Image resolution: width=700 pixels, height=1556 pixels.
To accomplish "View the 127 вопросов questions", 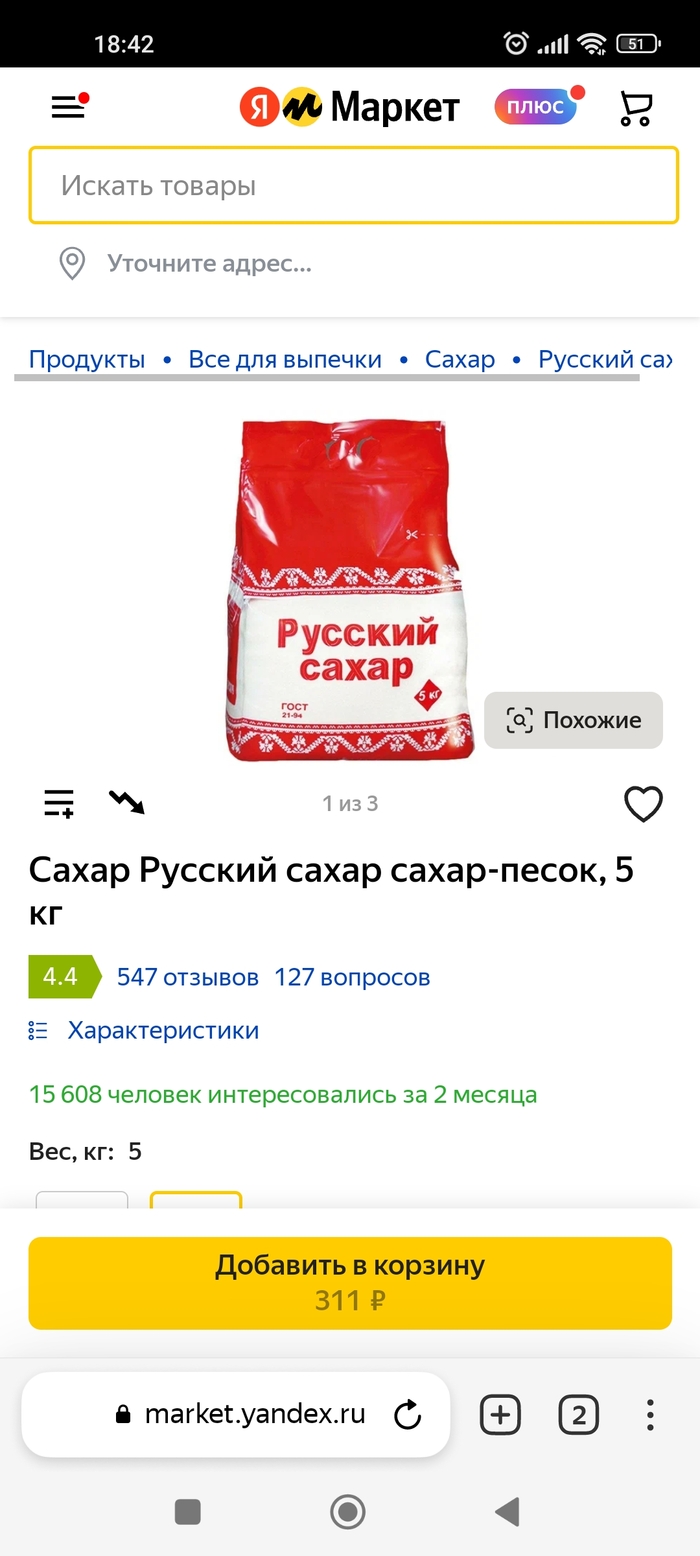I will (352, 977).
